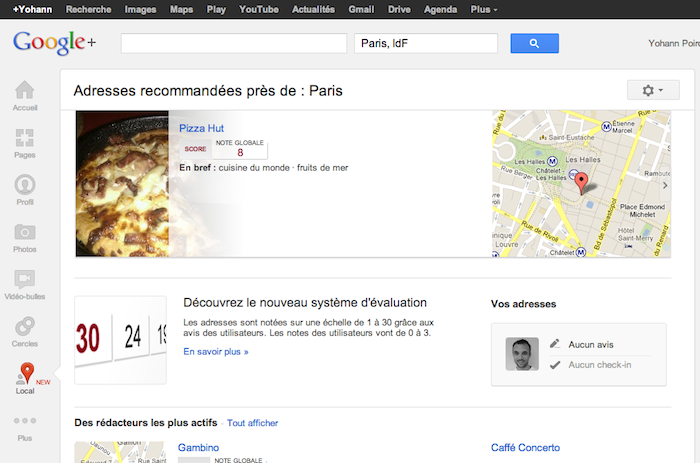Focus the main search text field
Viewport: 700px width, 463px height.
tap(235, 43)
